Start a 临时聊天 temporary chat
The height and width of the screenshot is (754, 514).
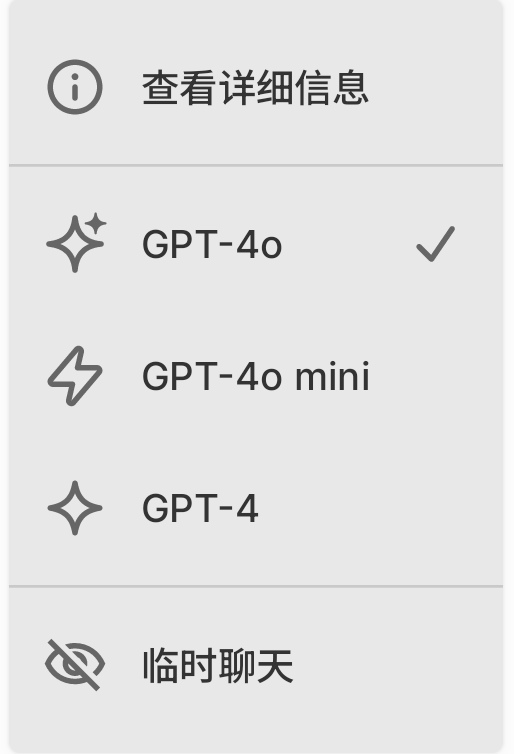[x=256, y=666]
